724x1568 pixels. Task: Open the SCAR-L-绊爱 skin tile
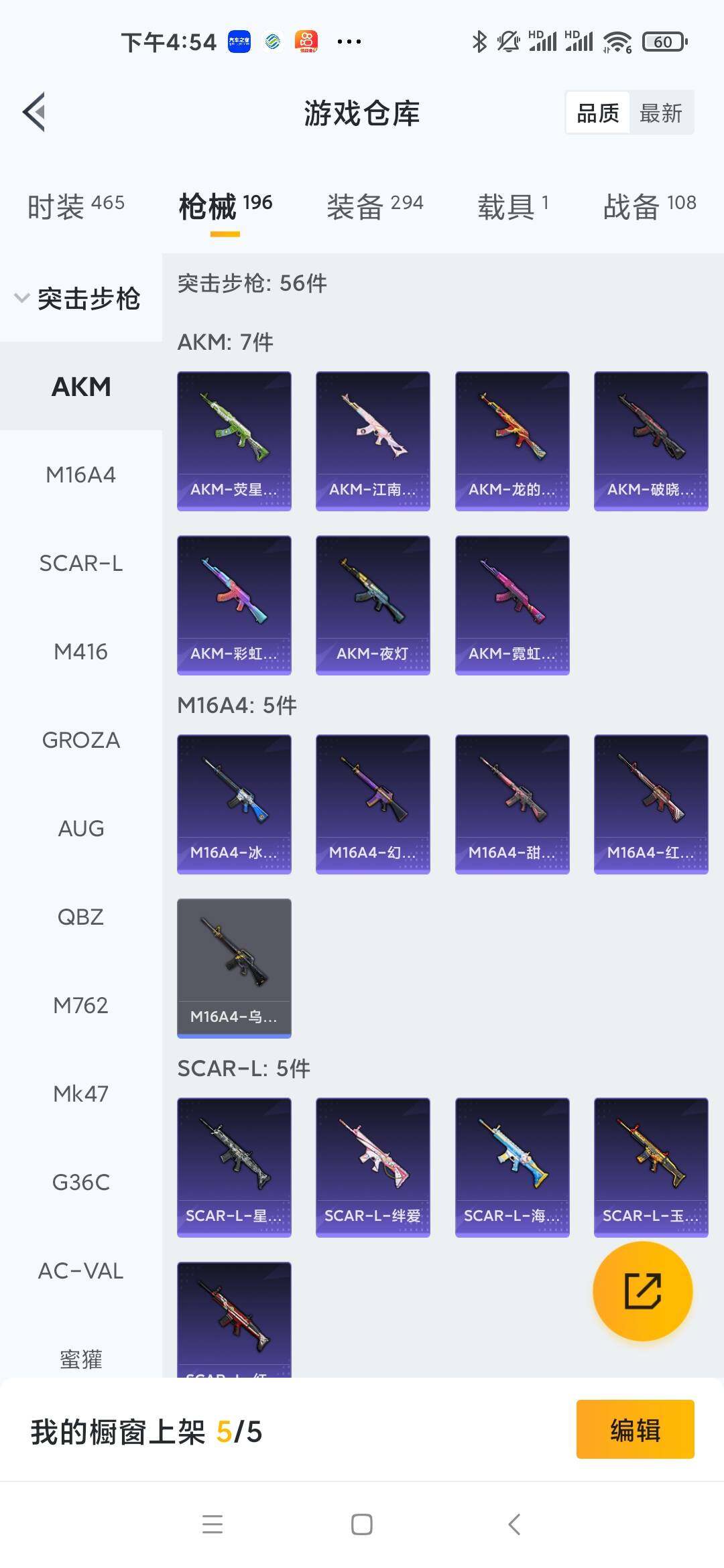click(373, 1167)
